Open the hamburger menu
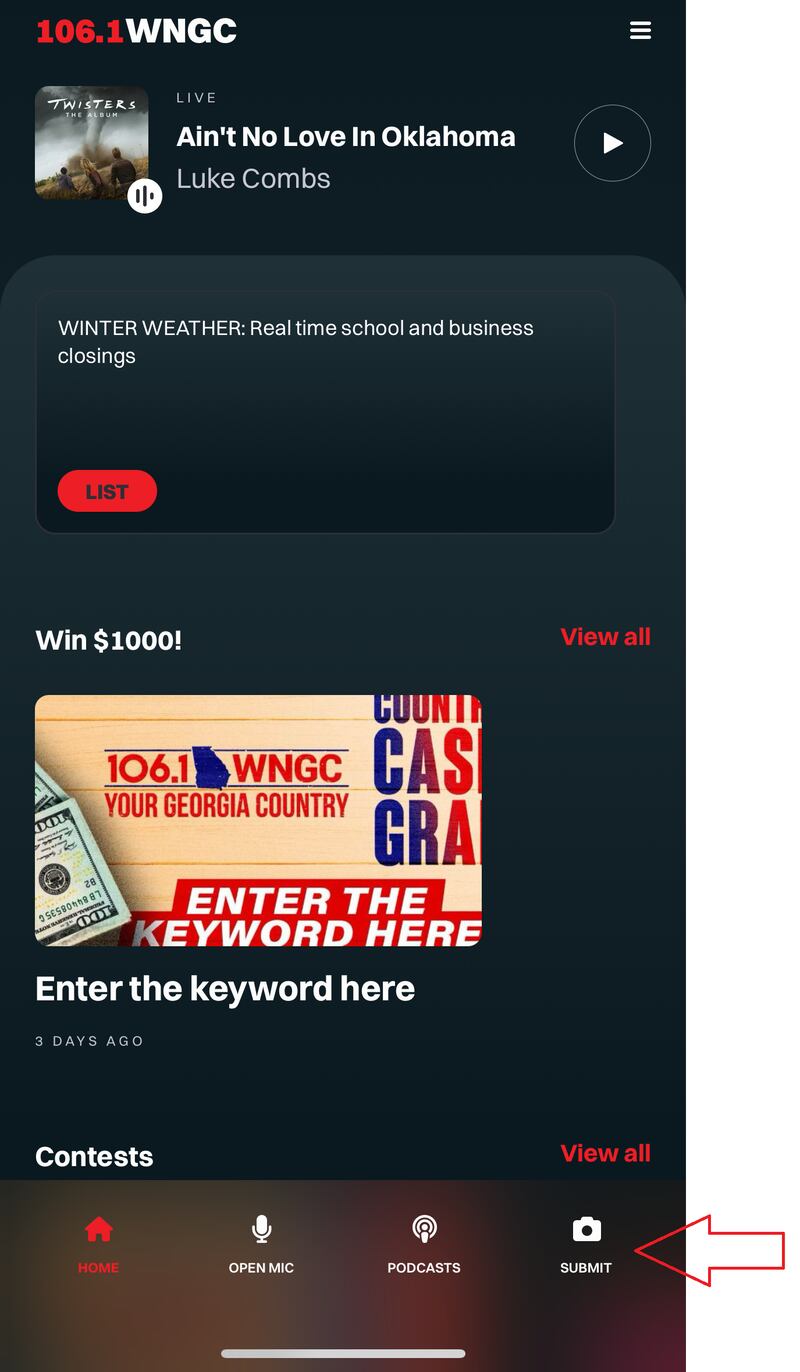 (640, 31)
